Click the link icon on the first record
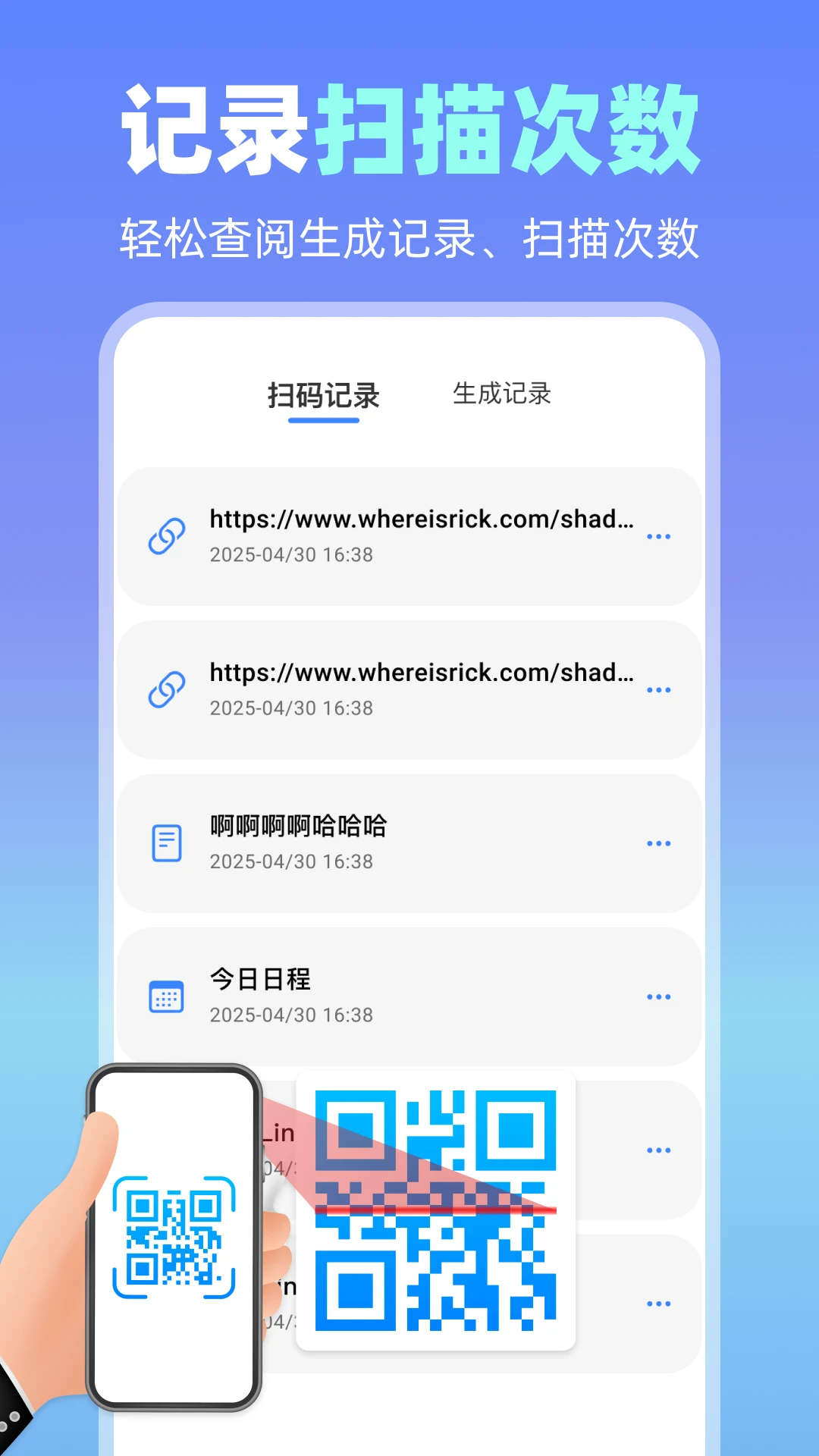Image resolution: width=819 pixels, height=1456 pixels. pyautogui.click(x=168, y=535)
